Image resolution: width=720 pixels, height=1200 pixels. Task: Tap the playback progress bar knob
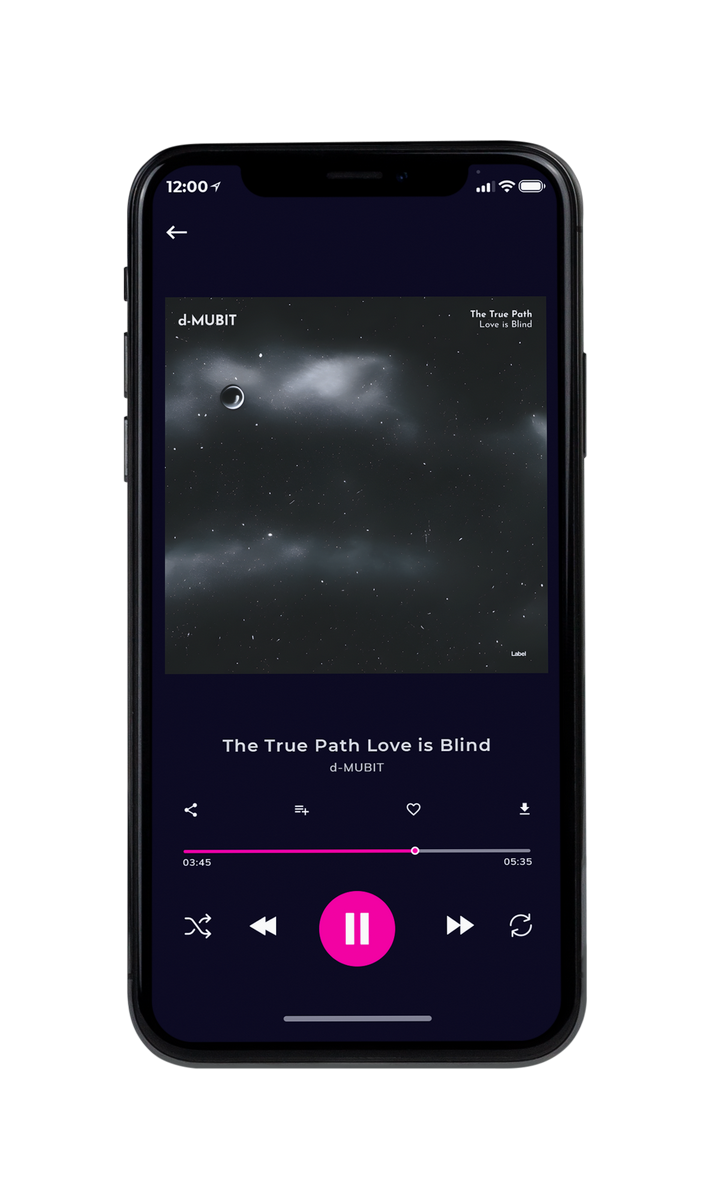(x=415, y=851)
